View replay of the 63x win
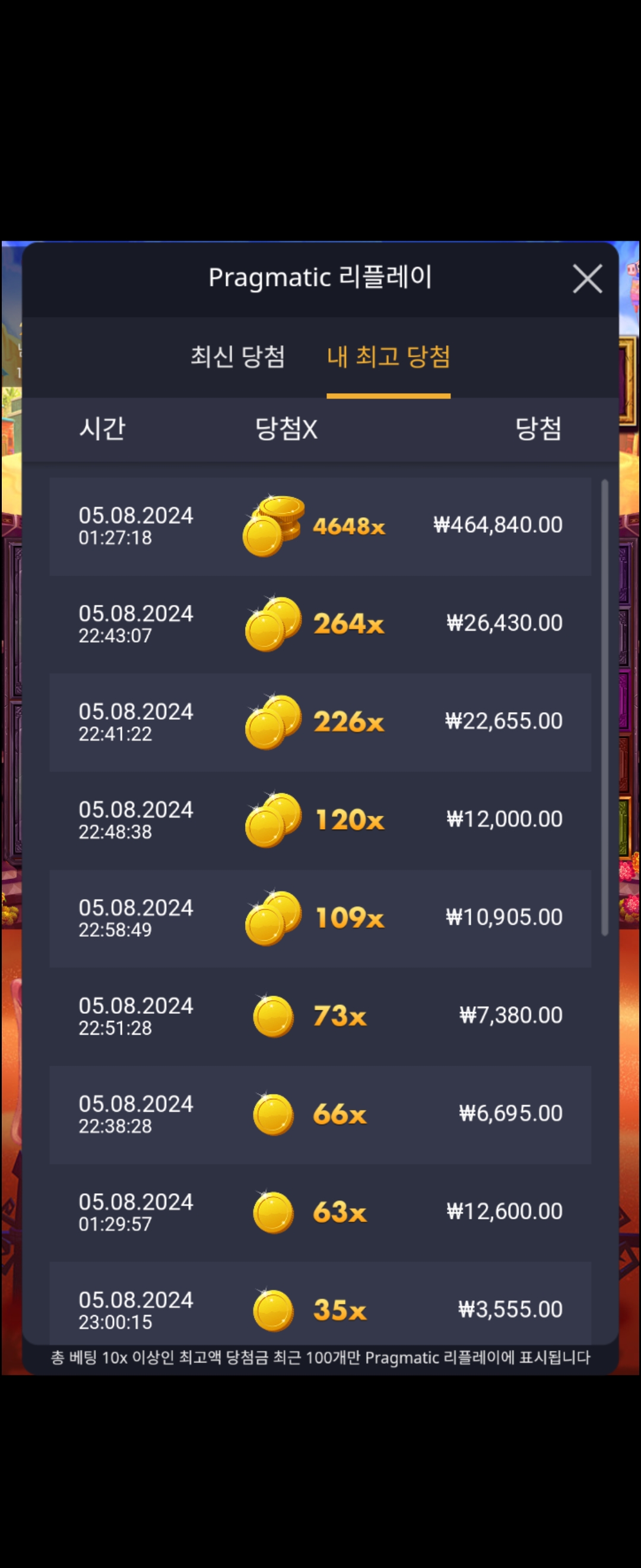Viewport: 641px width, 1568px height. coord(320,1212)
